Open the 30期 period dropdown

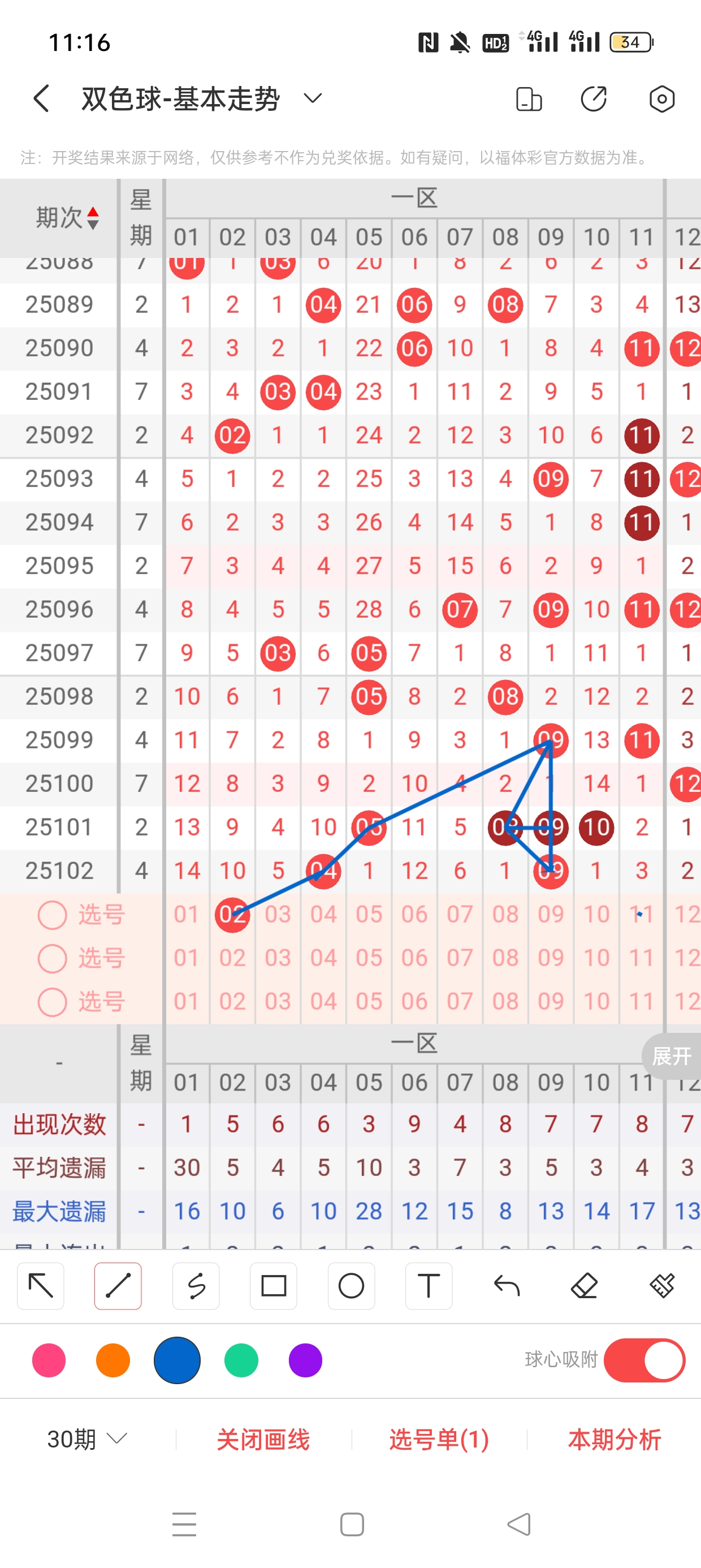(87, 1439)
